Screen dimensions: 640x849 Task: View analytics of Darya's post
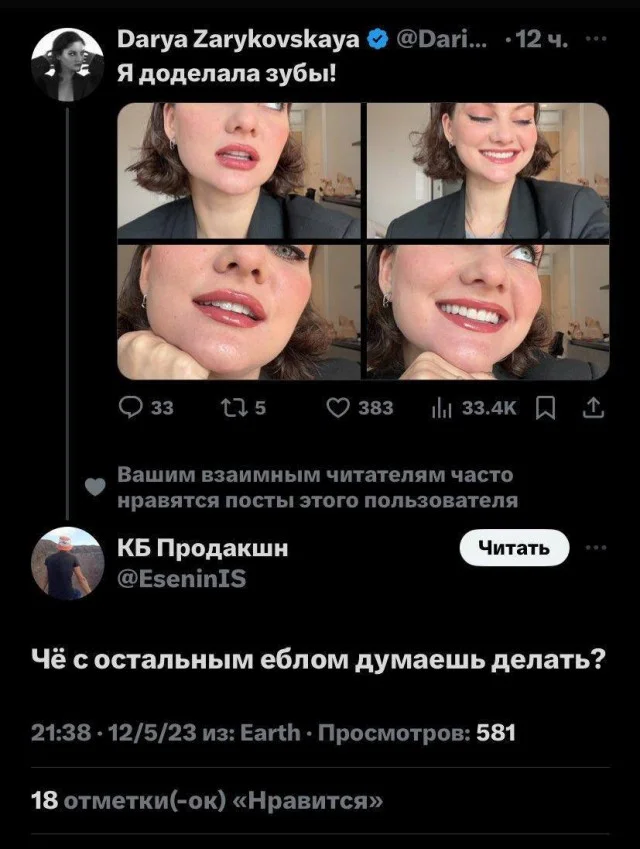[442, 408]
